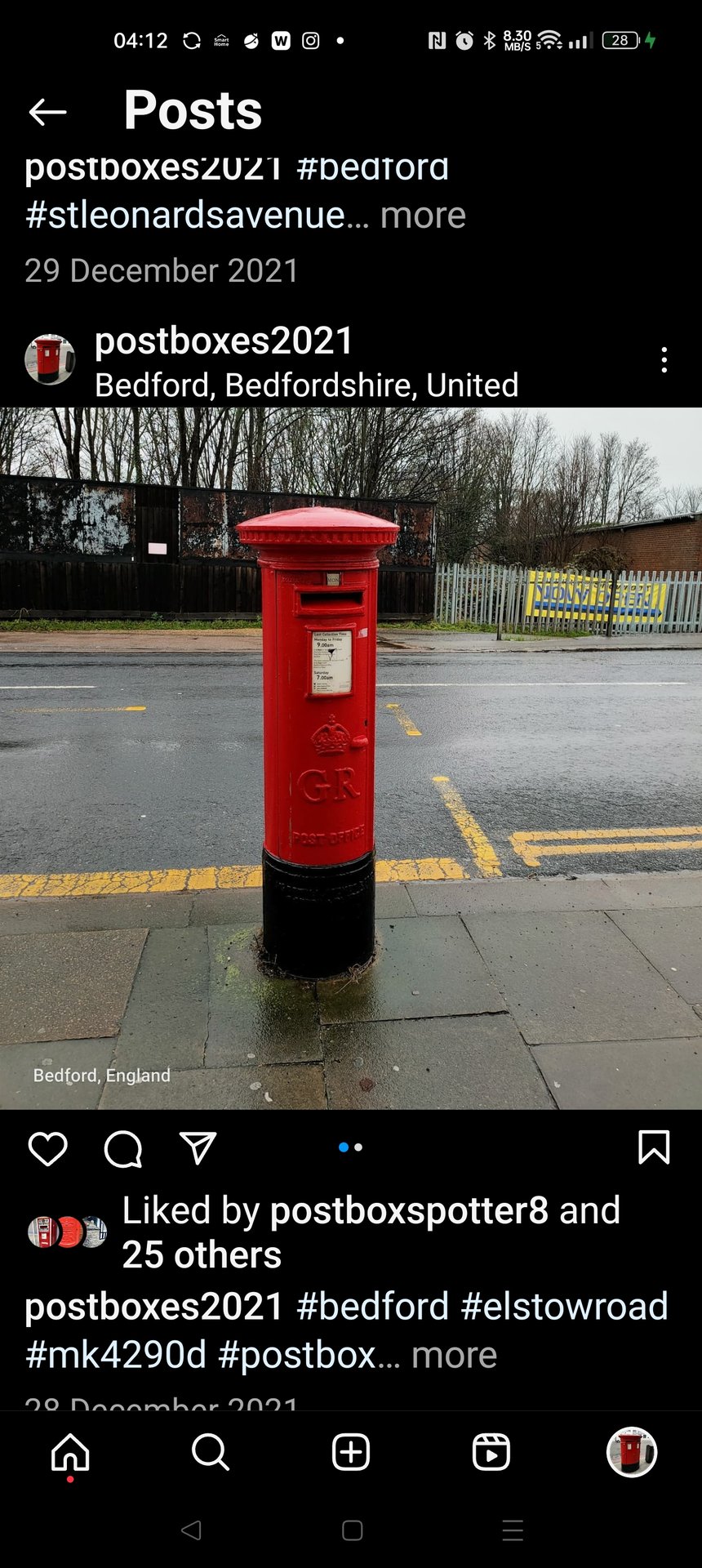The image size is (702, 1568).
Task: Go back using the top arrow
Action: click(47, 112)
